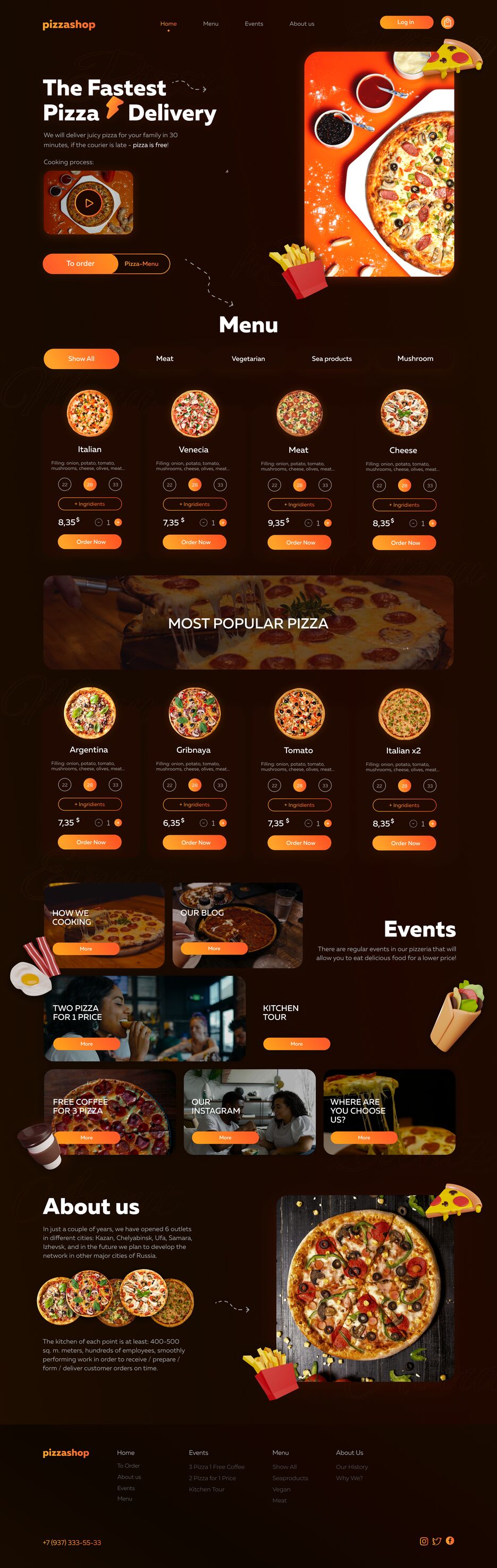Open the Pizza-Menu button
This screenshot has height=1568, width=497.
coord(141,263)
